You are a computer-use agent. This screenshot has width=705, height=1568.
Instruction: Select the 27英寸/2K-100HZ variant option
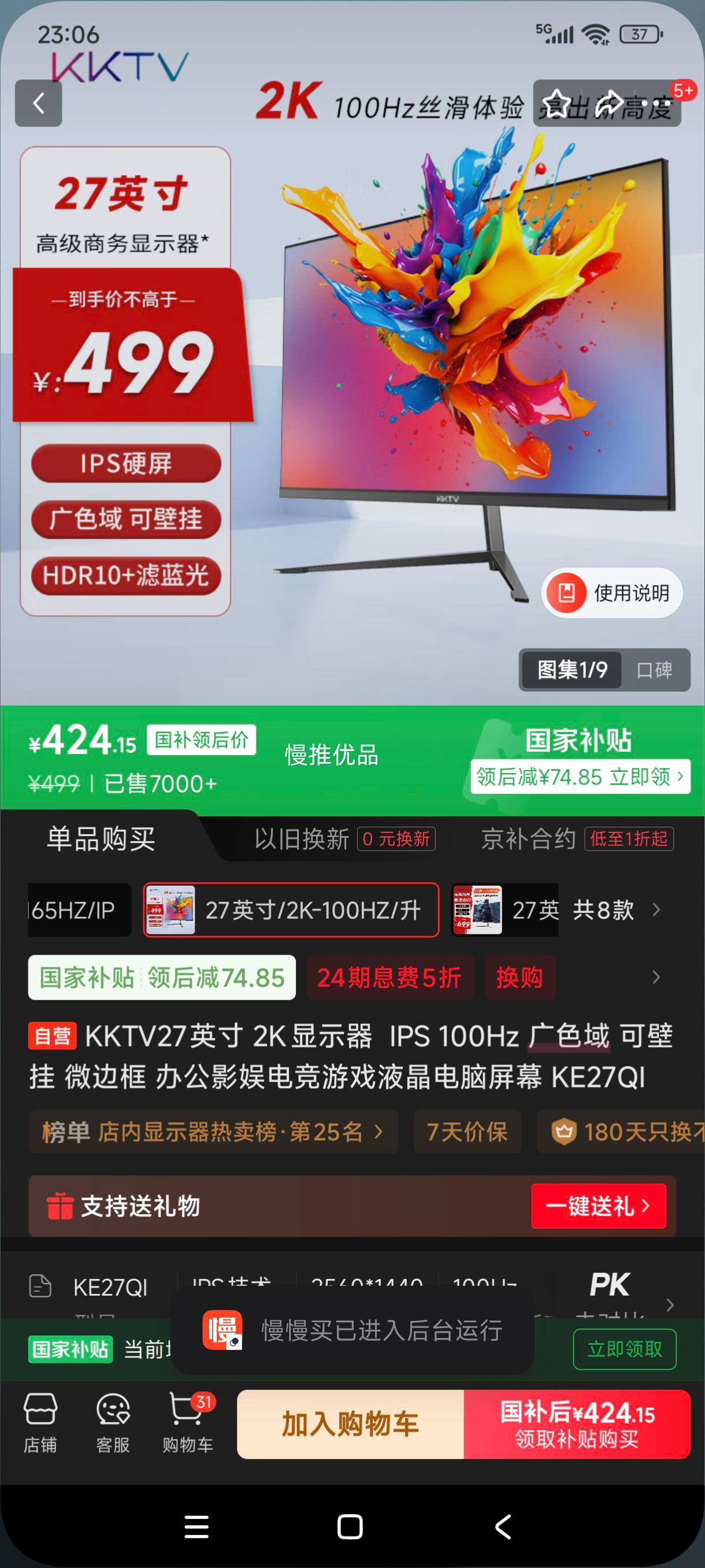(291, 909)
